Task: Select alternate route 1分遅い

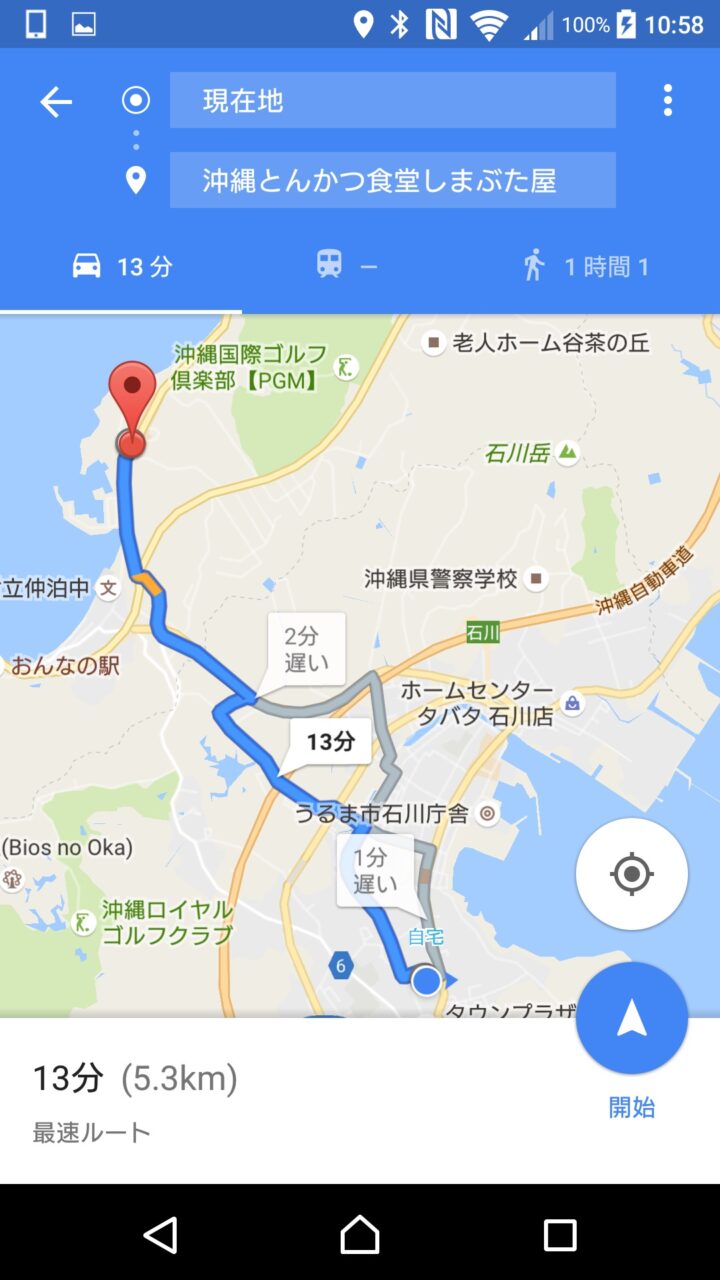Action: pos(374,870)
